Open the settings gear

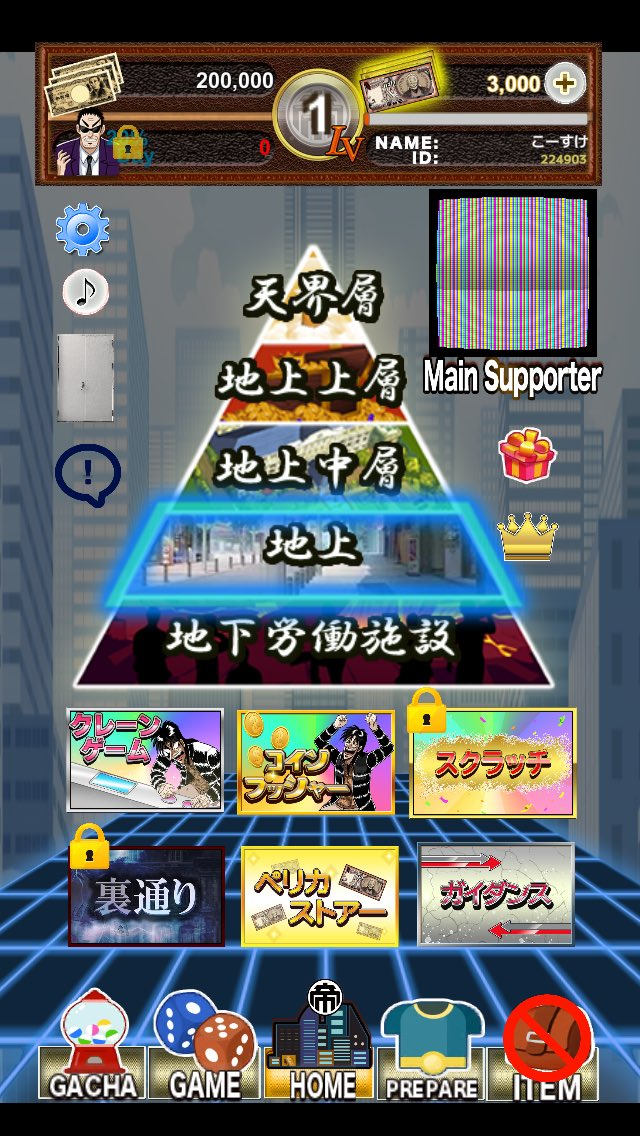coord(82,230)
